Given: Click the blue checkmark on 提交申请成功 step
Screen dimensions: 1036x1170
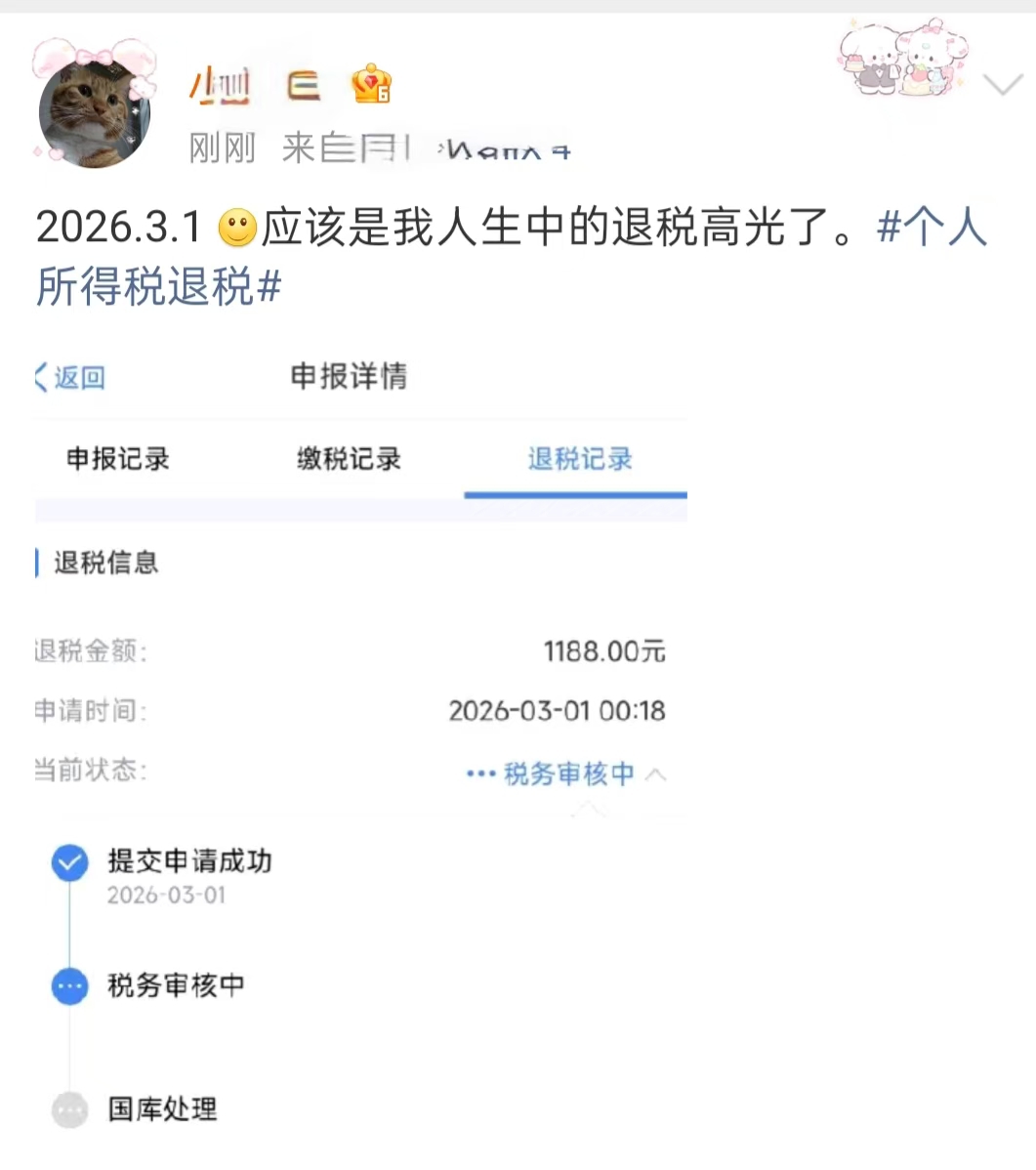Looking at the screenshot, I should (x=68, y=862).
